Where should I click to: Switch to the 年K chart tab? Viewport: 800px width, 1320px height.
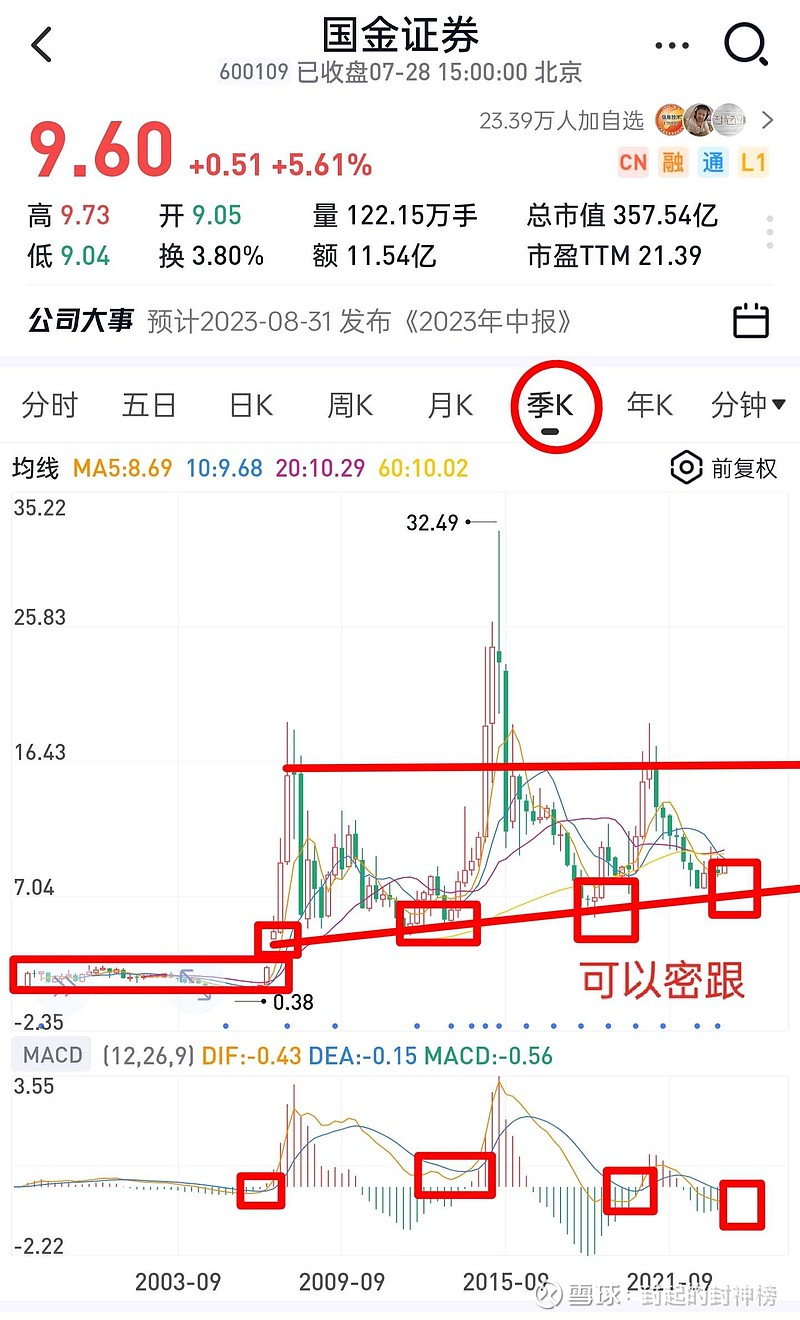coord(650,405)
